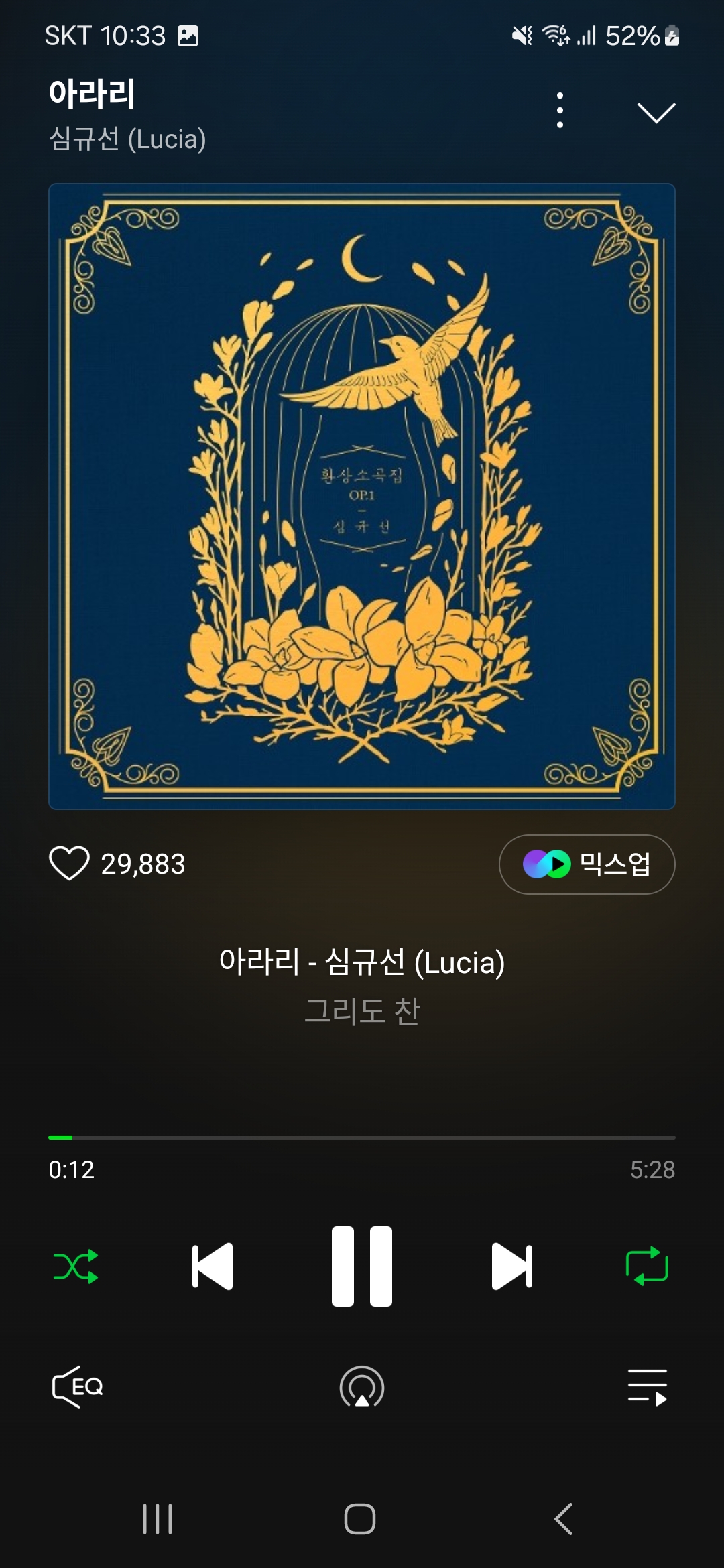
Task: Start the 믹스업 mix
Action: (587, 864)
